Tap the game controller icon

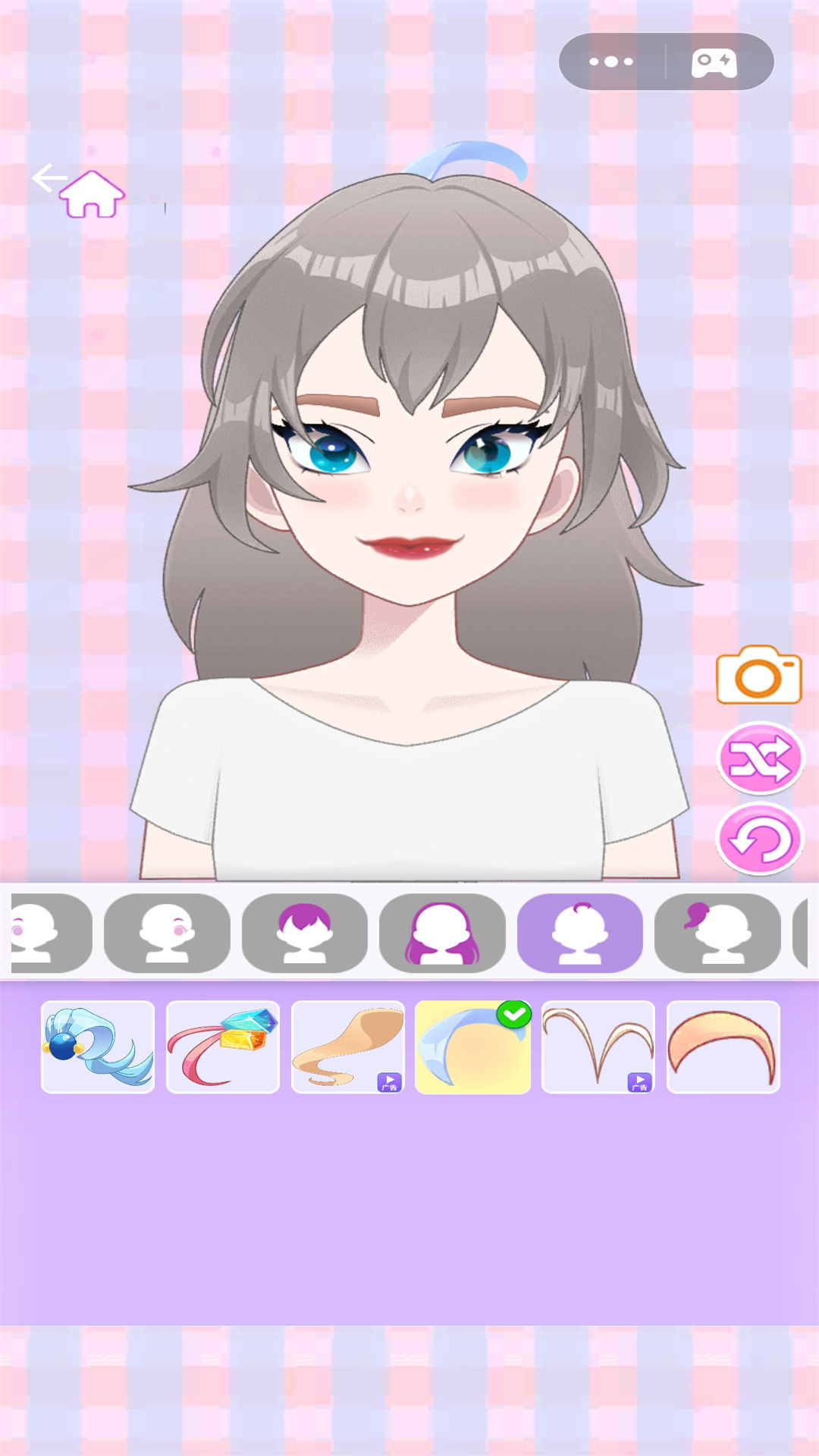(x=714, y=63)
